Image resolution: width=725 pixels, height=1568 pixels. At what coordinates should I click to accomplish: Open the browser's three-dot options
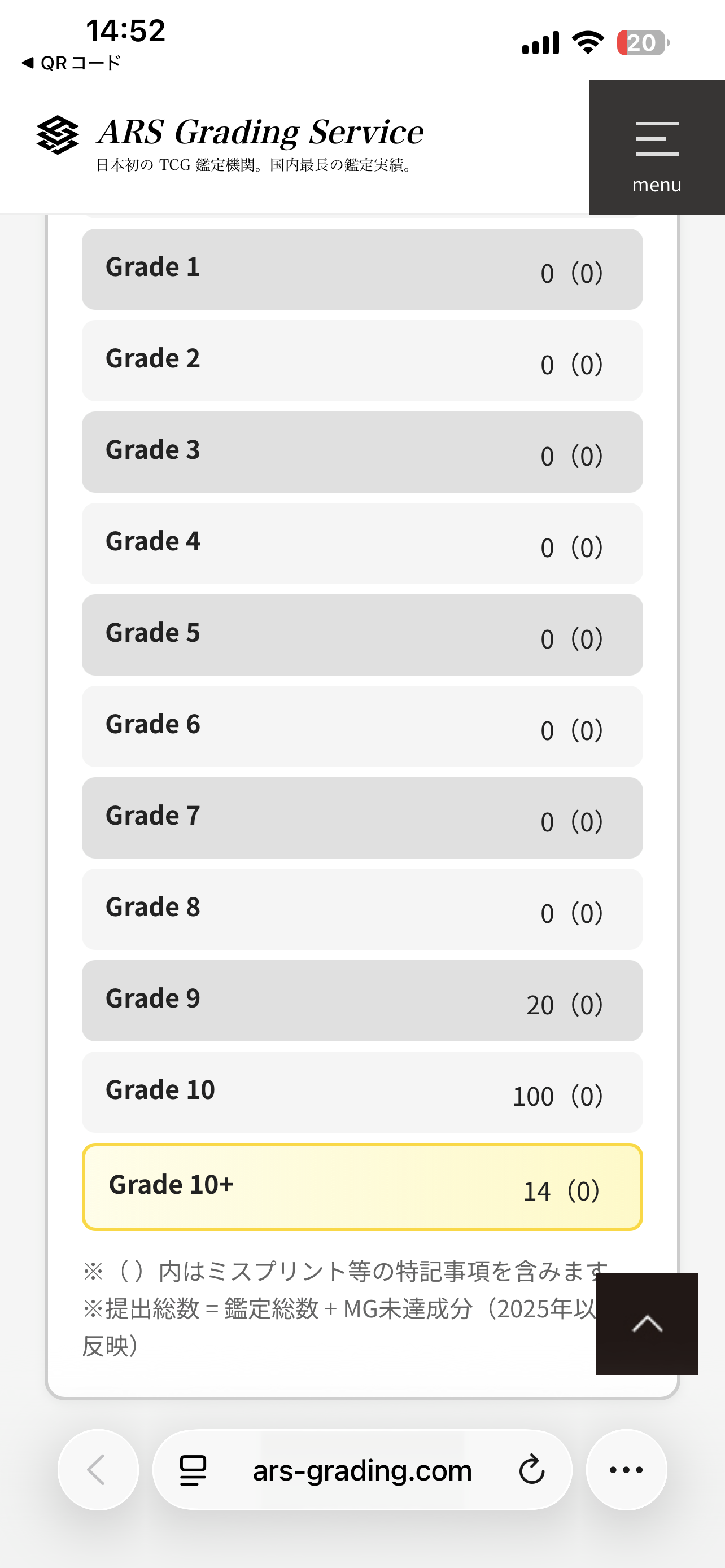pos(626,1470)
